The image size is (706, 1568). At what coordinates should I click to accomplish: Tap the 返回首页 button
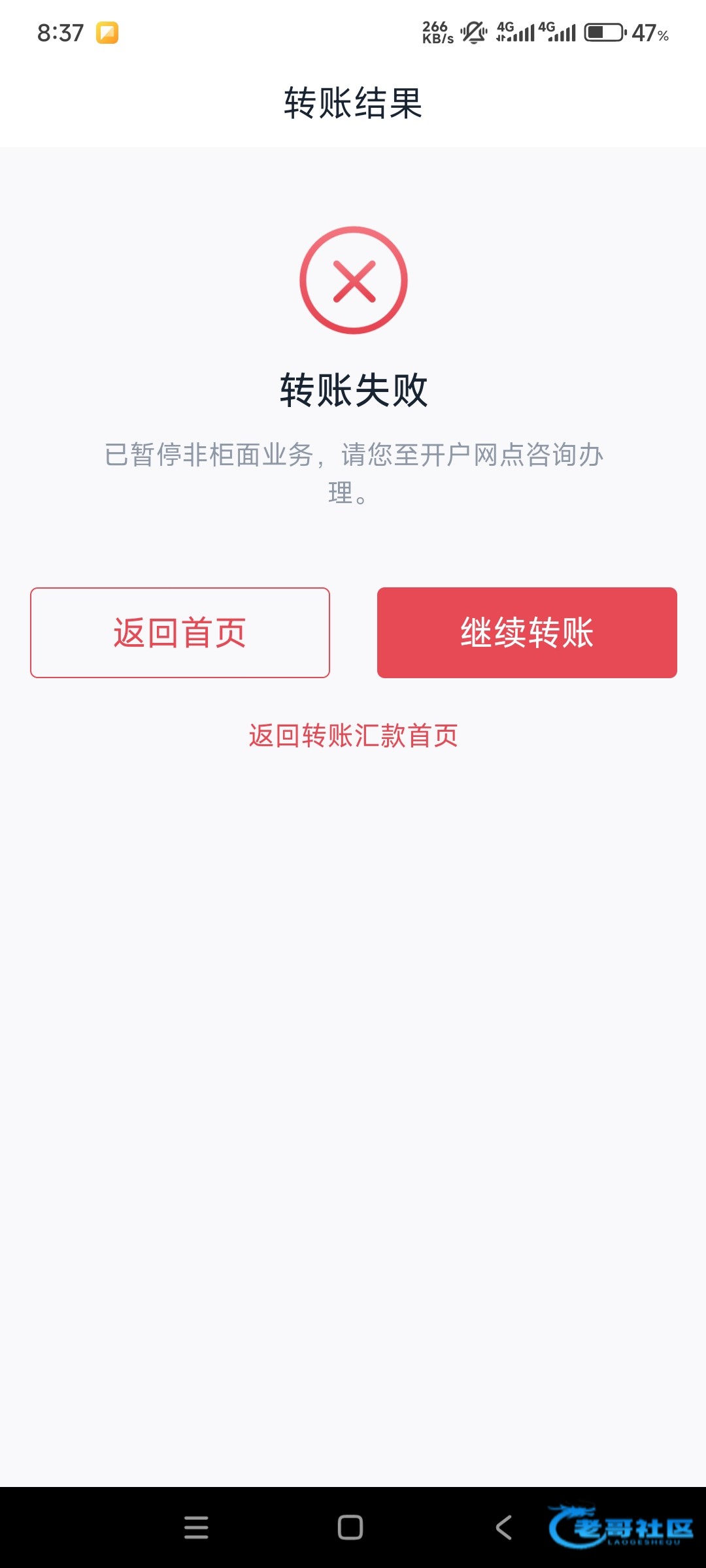[x=180, y=632]
